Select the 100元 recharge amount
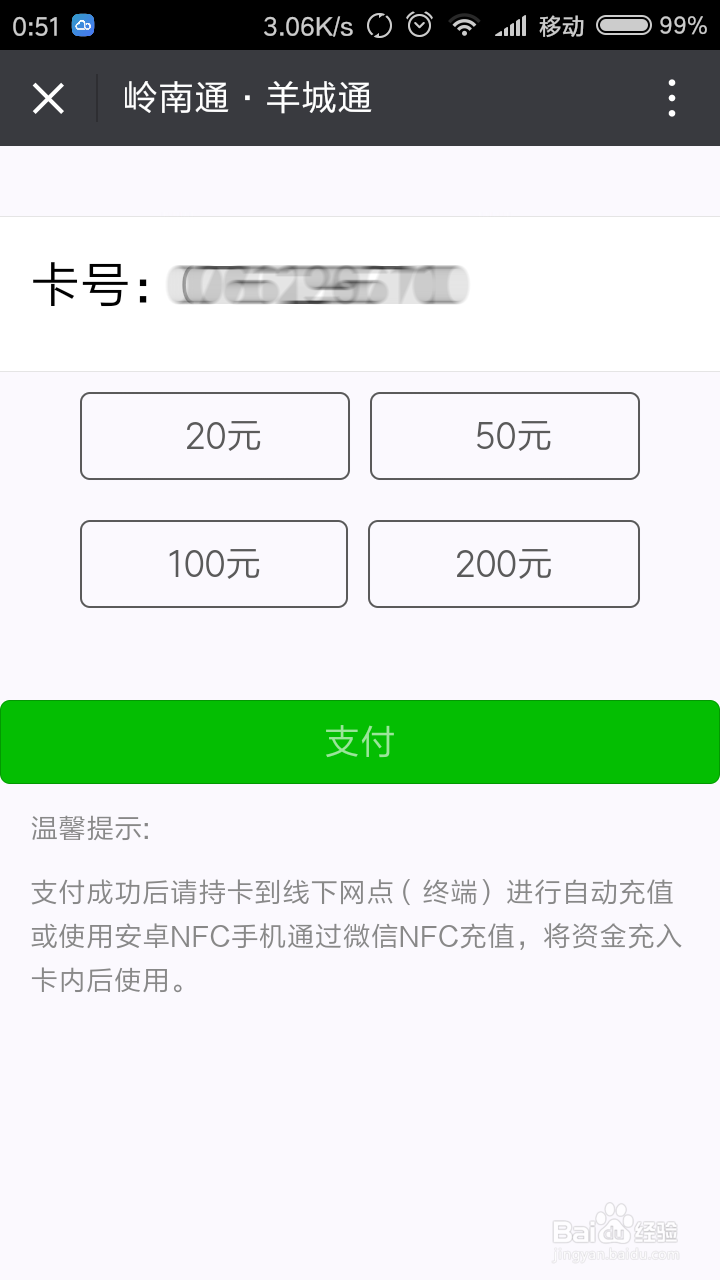Screen dimensions: 720x1280 (214, 564)
